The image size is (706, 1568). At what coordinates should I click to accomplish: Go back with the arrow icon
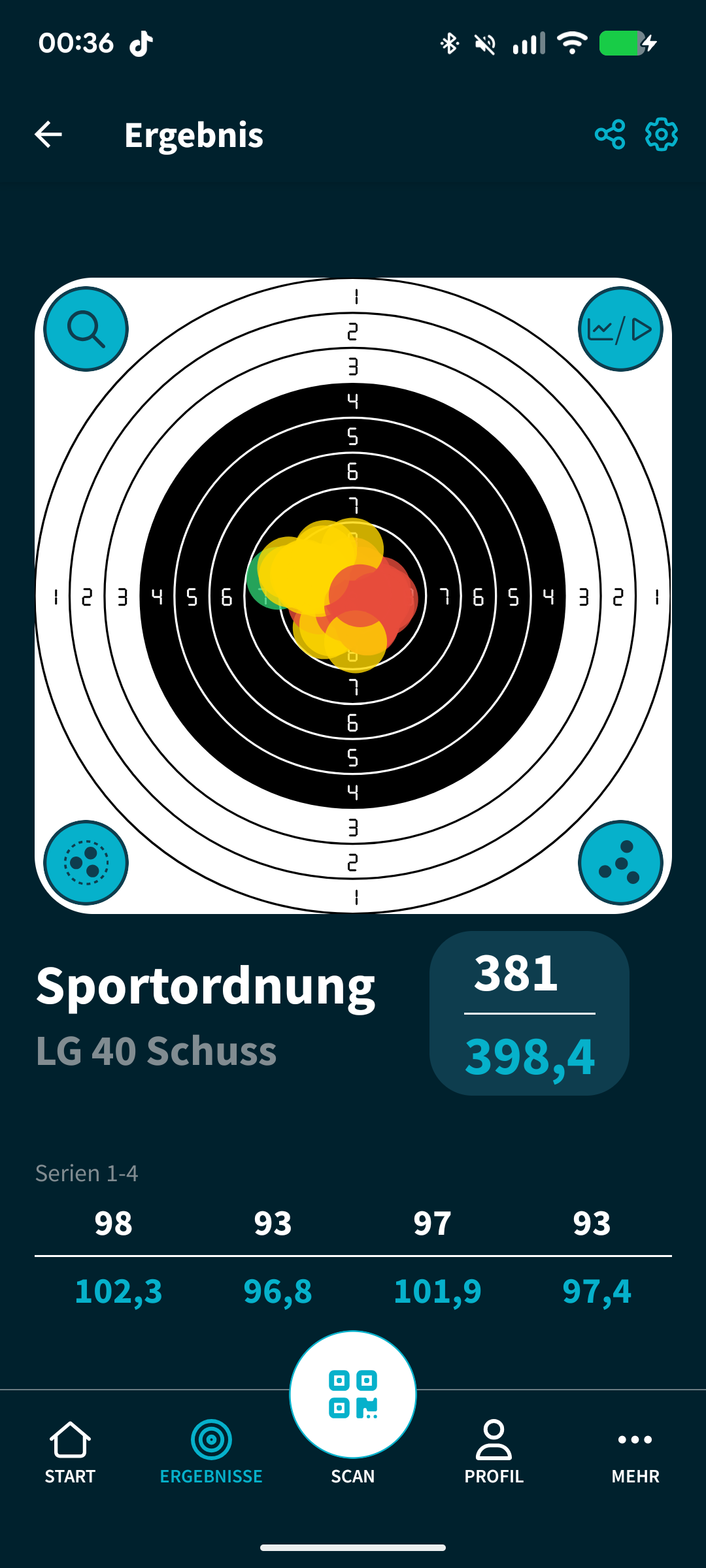point(48,135)
